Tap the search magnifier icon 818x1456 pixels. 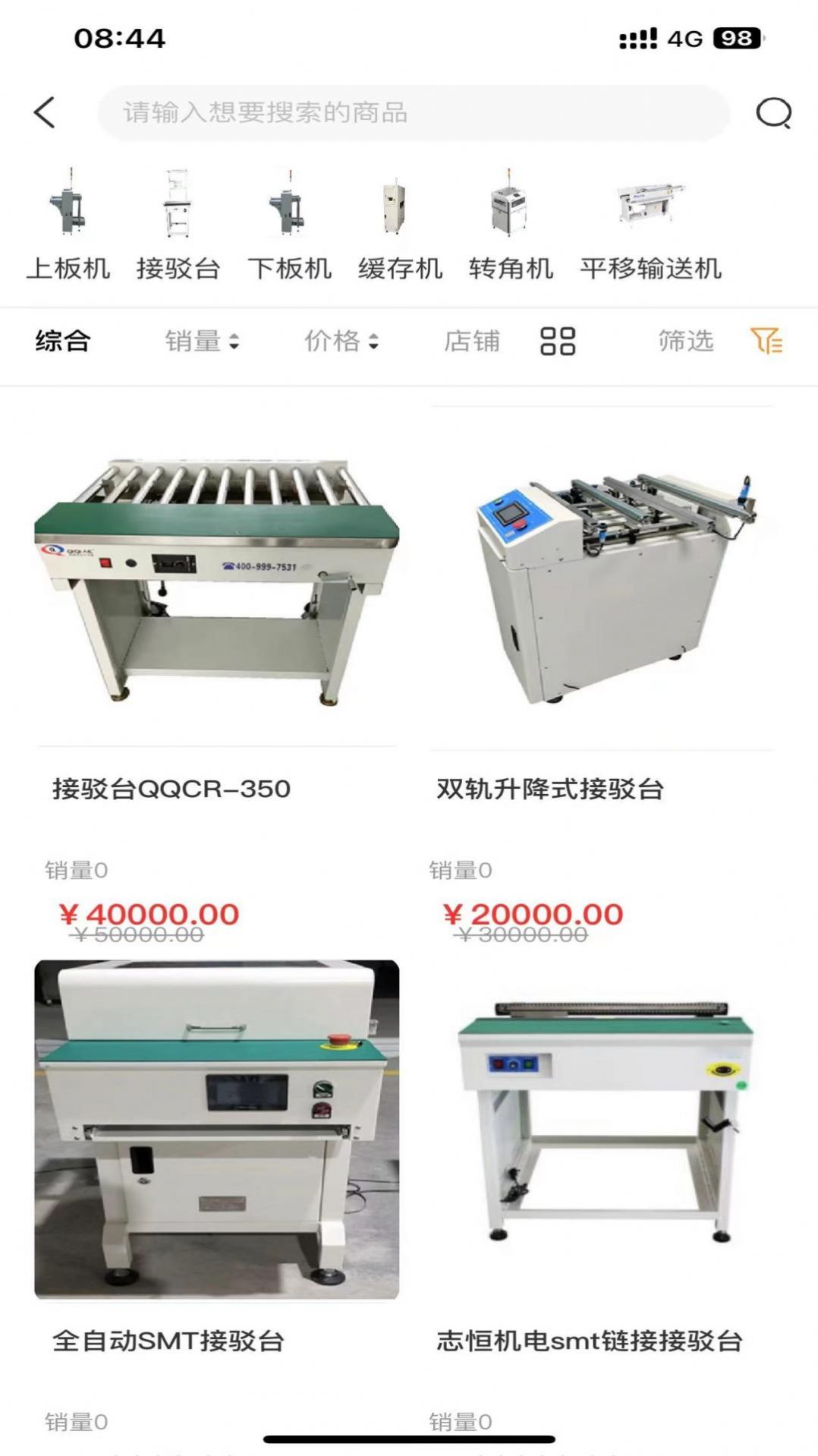tap(773, 114)
